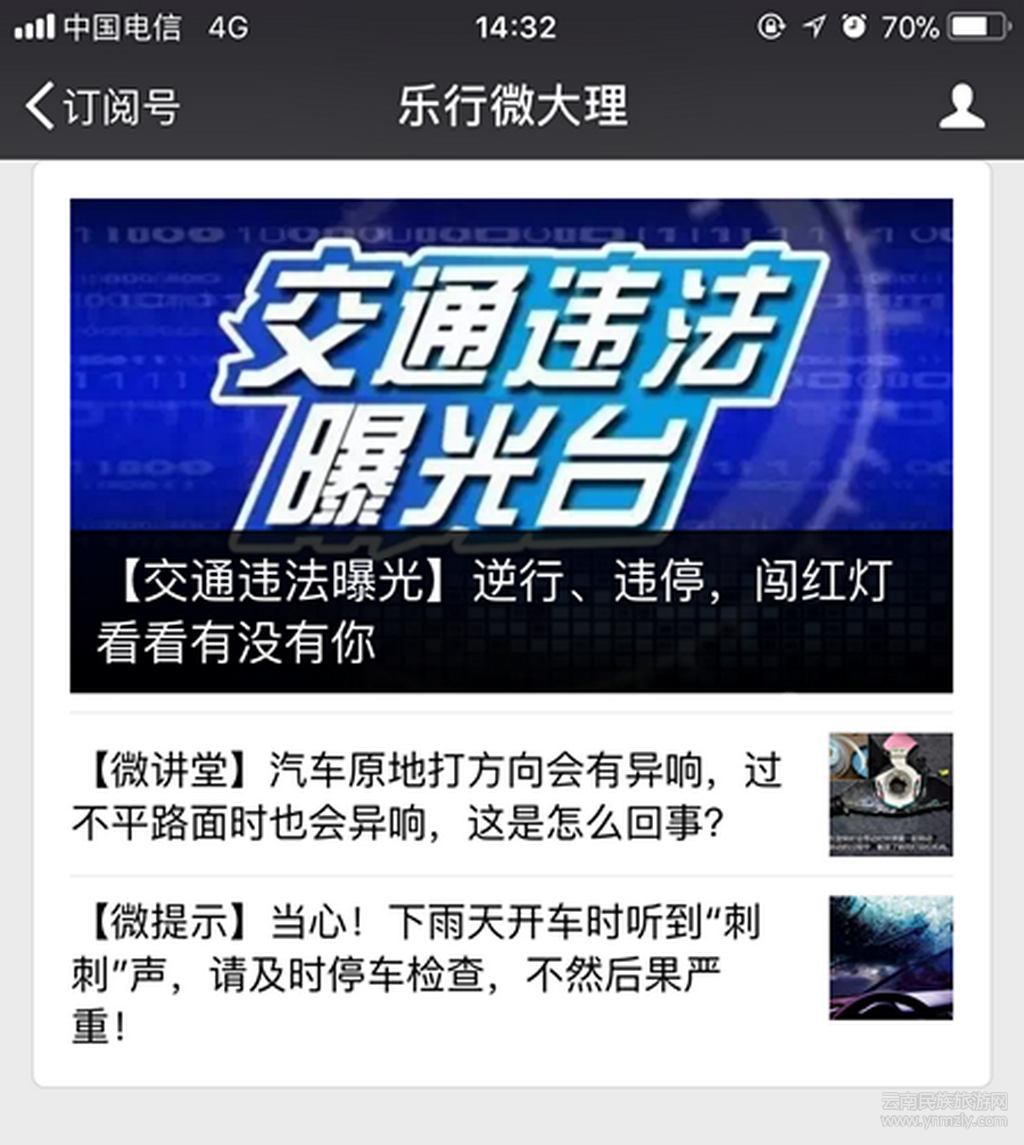
Task: Open the account profile icon
Action: [961, 106]
